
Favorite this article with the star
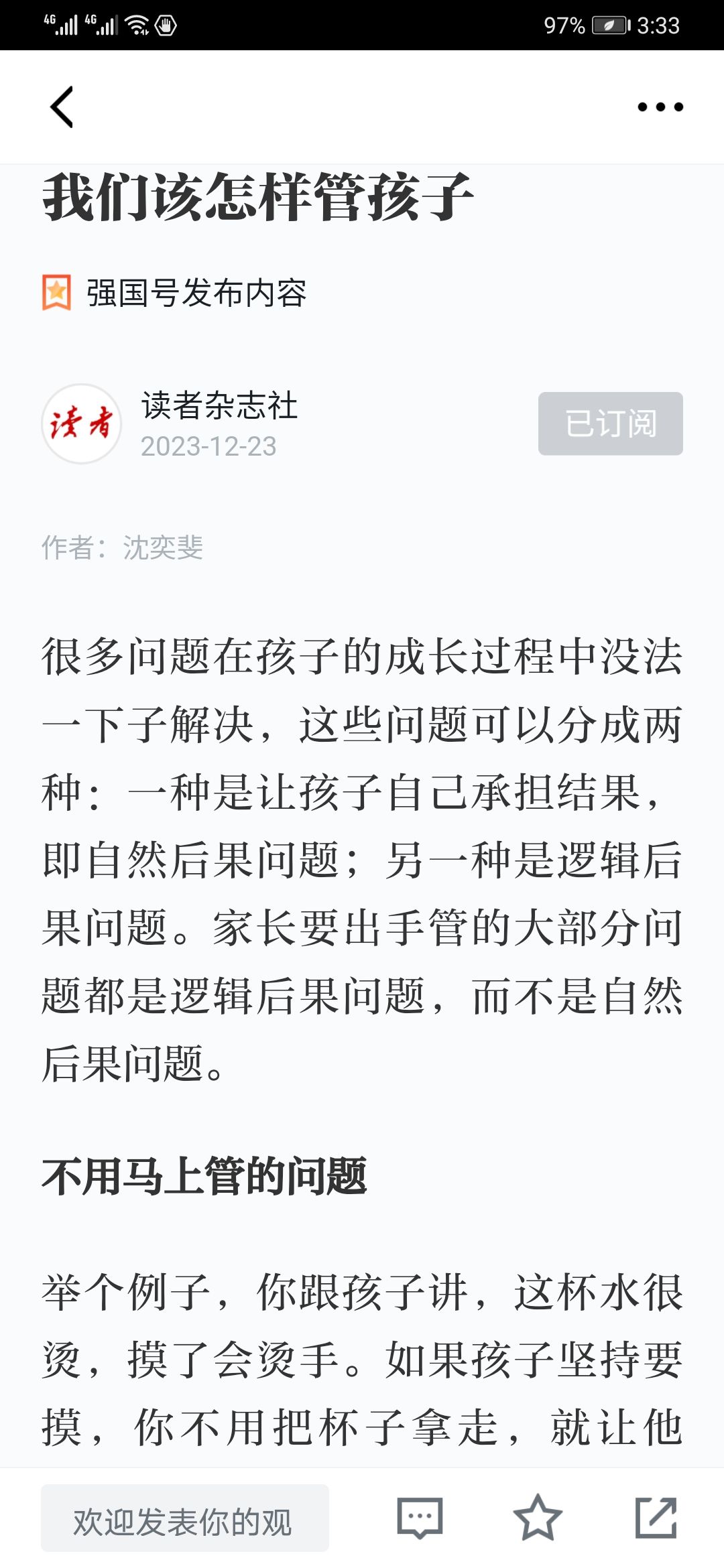pyautogui.click(x=538, y=1518)
